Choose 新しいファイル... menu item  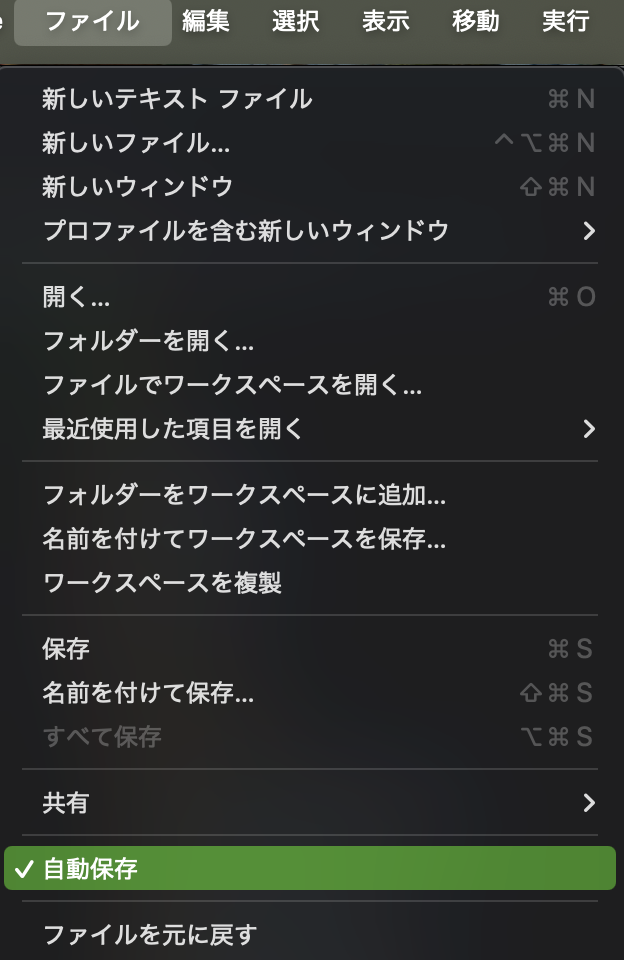136,143
